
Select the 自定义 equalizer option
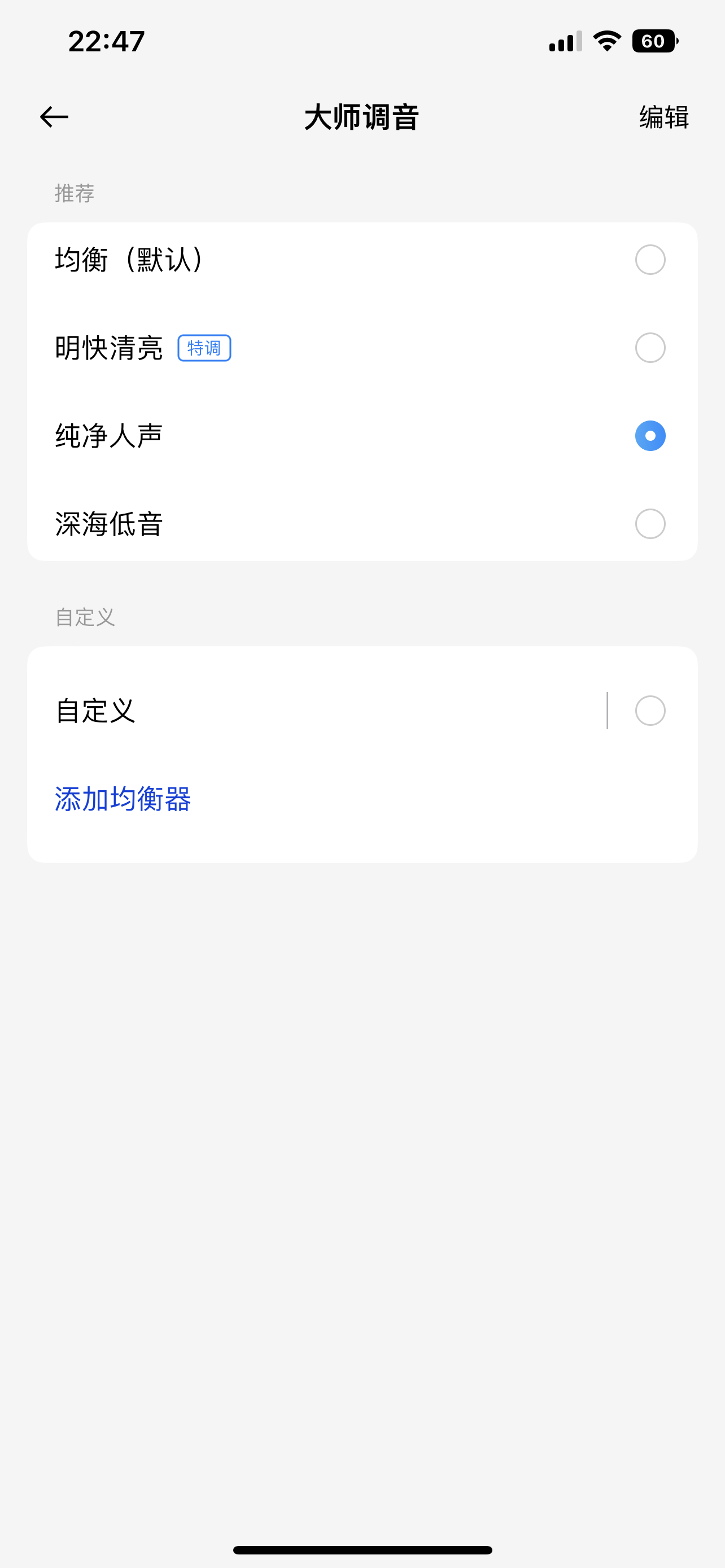(x=649, y=709)
